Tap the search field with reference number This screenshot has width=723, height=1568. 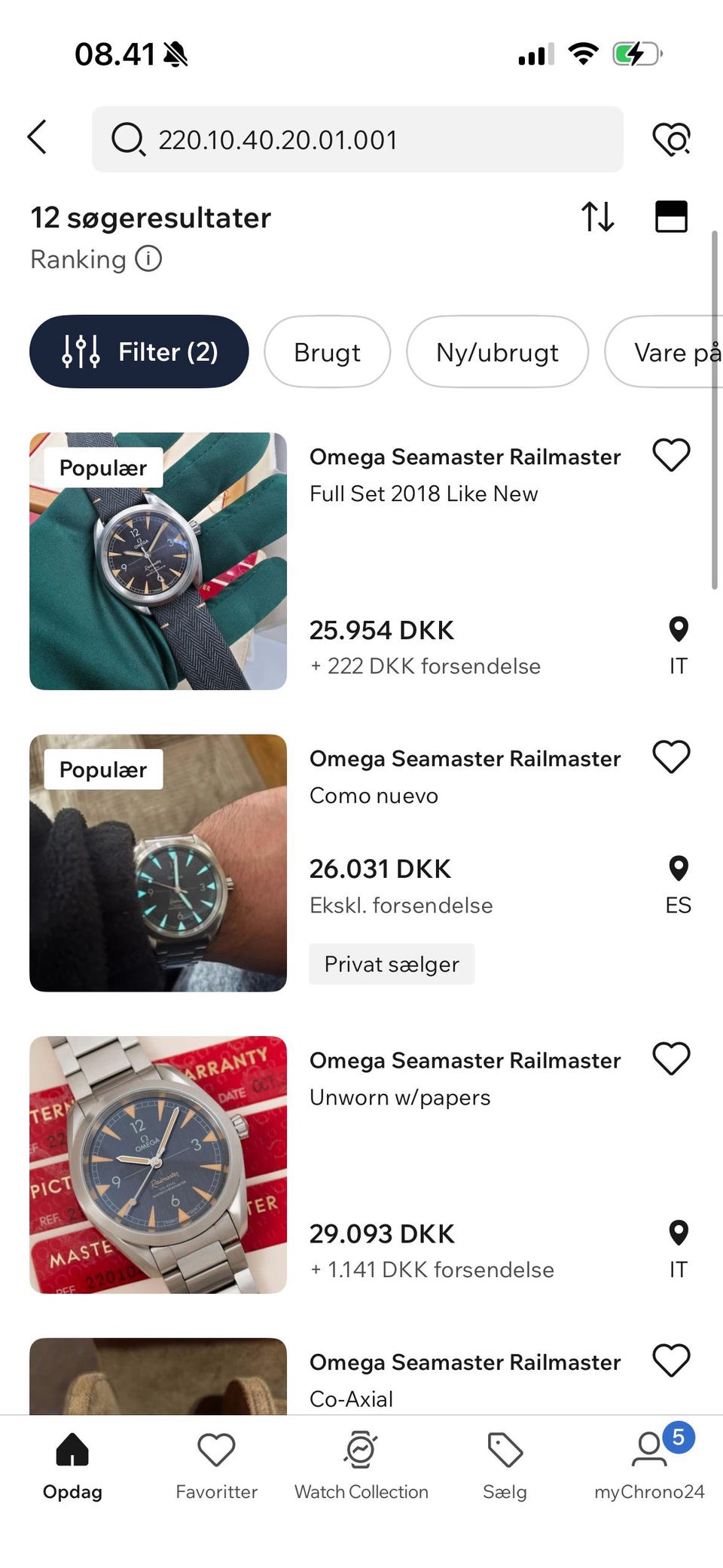pyautogui.click(x=355, y=139)
